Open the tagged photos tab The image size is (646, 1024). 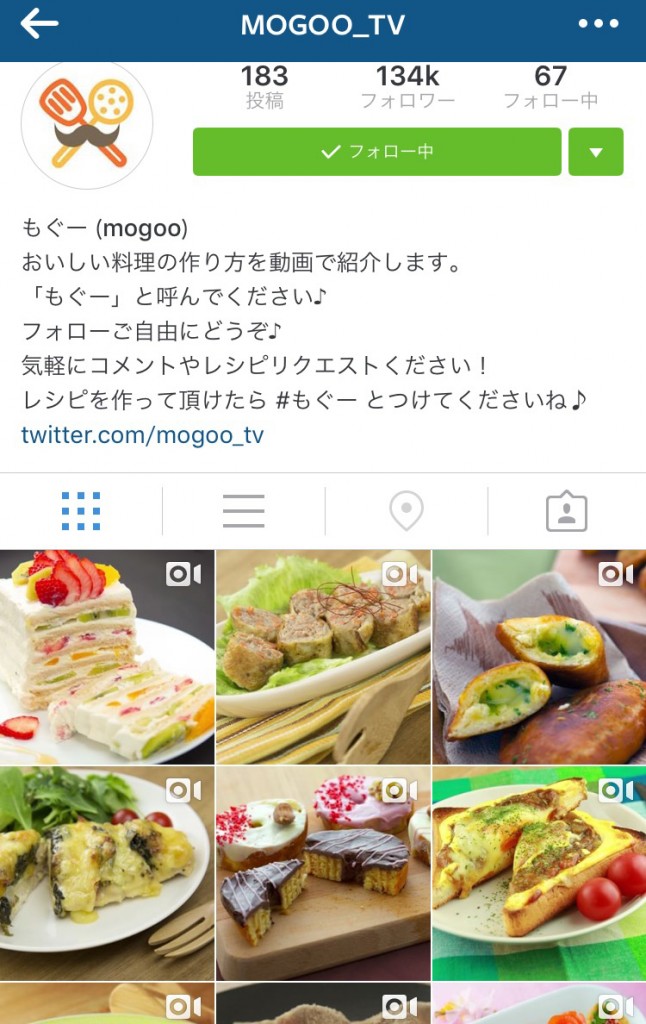click(x=567, y=511)
